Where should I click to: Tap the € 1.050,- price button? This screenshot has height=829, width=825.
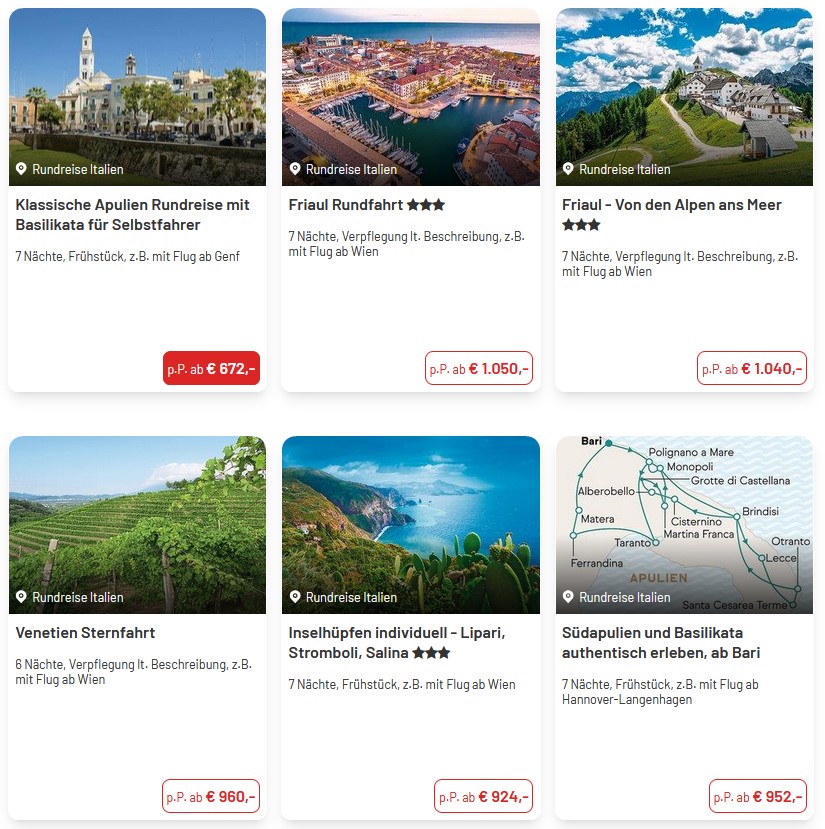(479, 368)
